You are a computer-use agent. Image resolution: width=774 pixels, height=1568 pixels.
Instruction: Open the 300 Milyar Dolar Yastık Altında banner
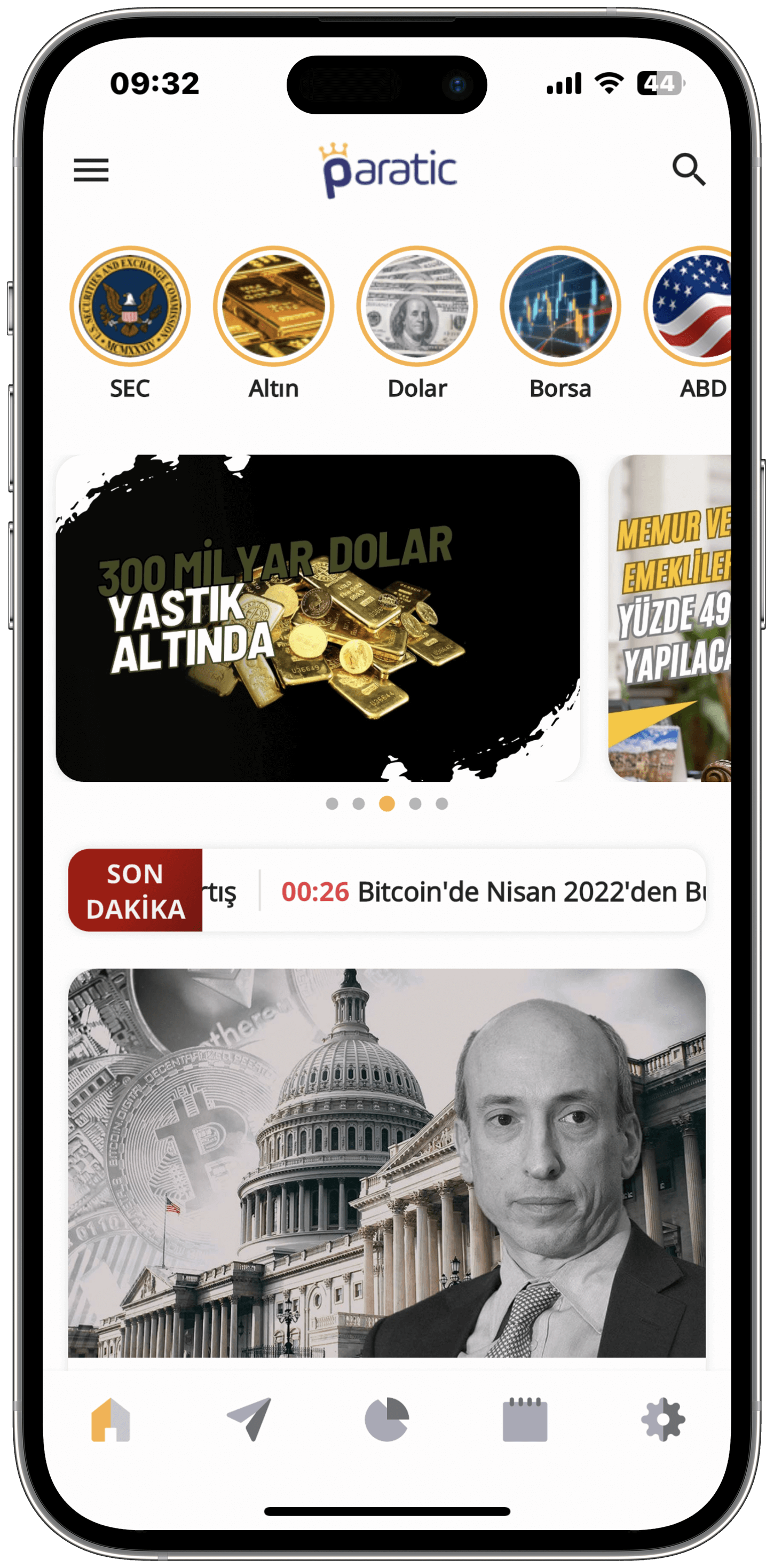click(317, 618)
